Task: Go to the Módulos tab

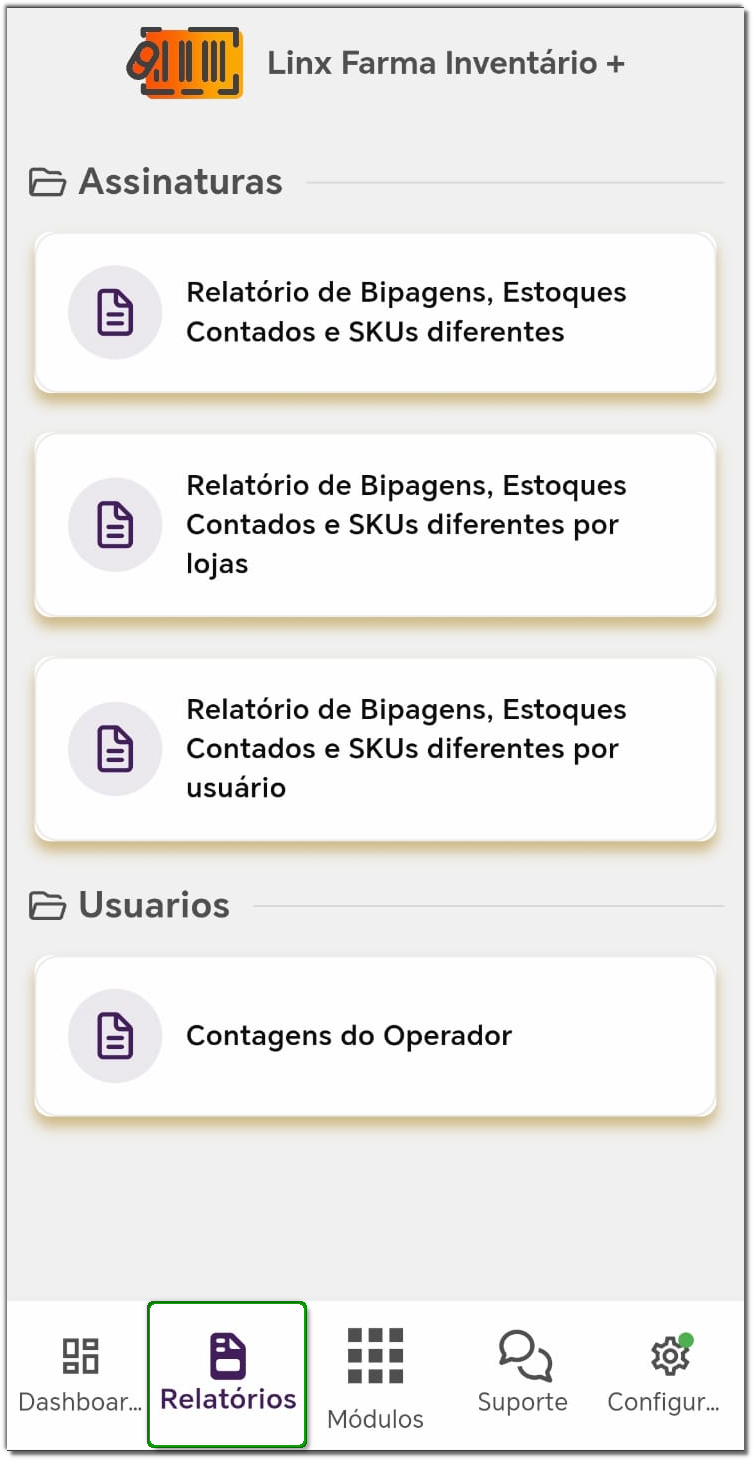Action: point(375,1378)
